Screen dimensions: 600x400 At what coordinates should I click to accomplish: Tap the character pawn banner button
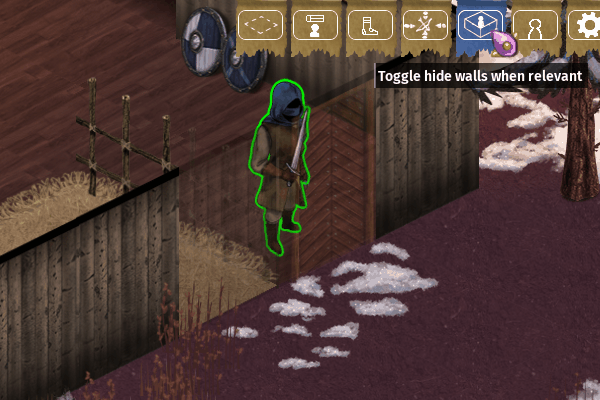[x=535, y=25]
